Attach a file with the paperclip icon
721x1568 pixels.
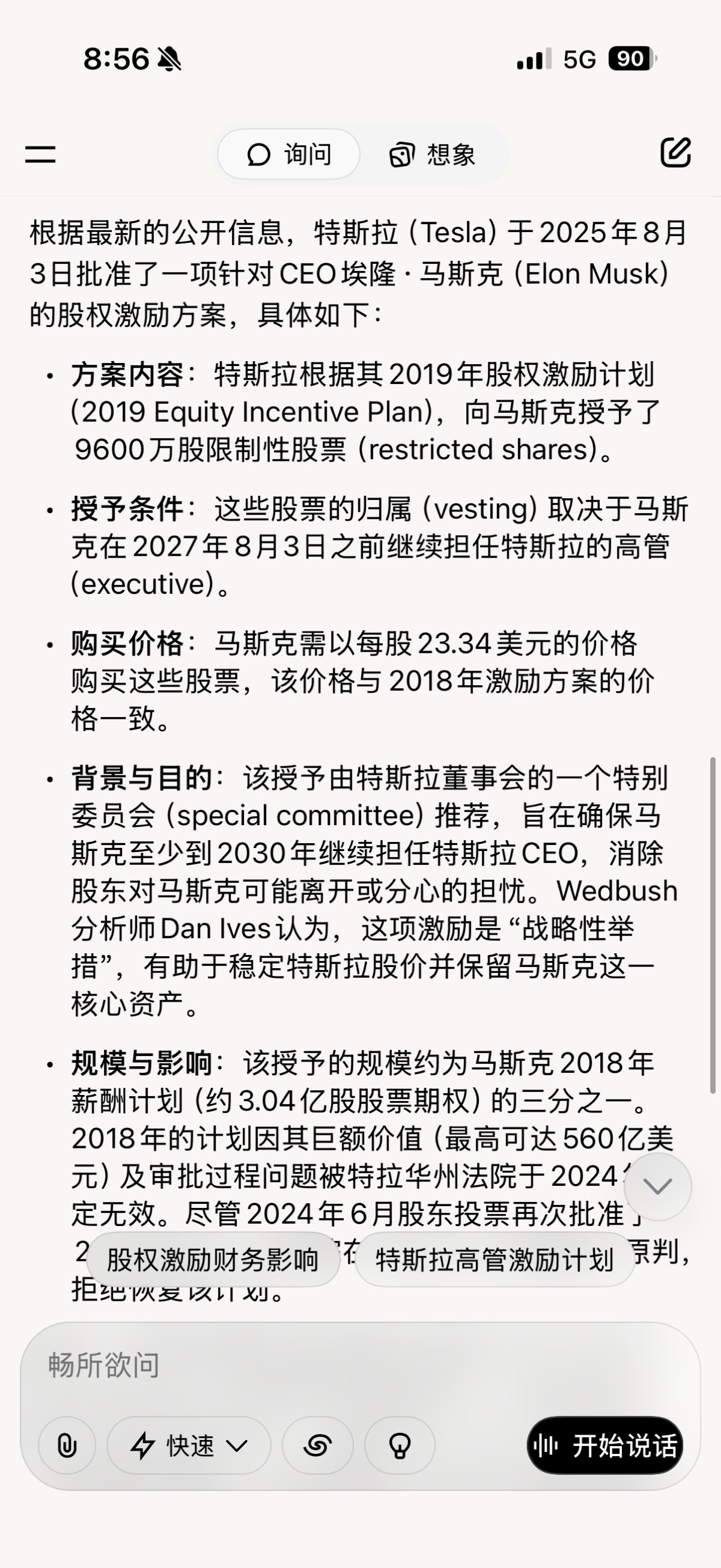tap(67, 1445)
